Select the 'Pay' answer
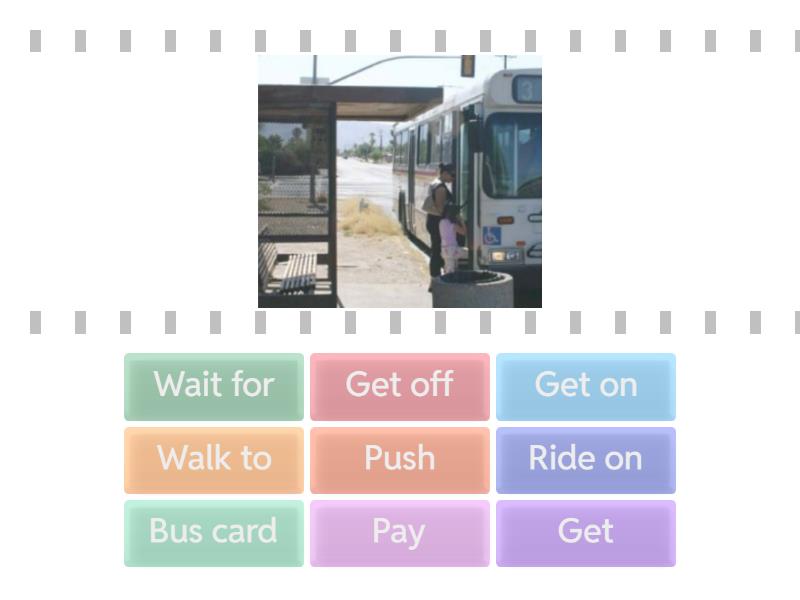 click(x=400, y=533)
